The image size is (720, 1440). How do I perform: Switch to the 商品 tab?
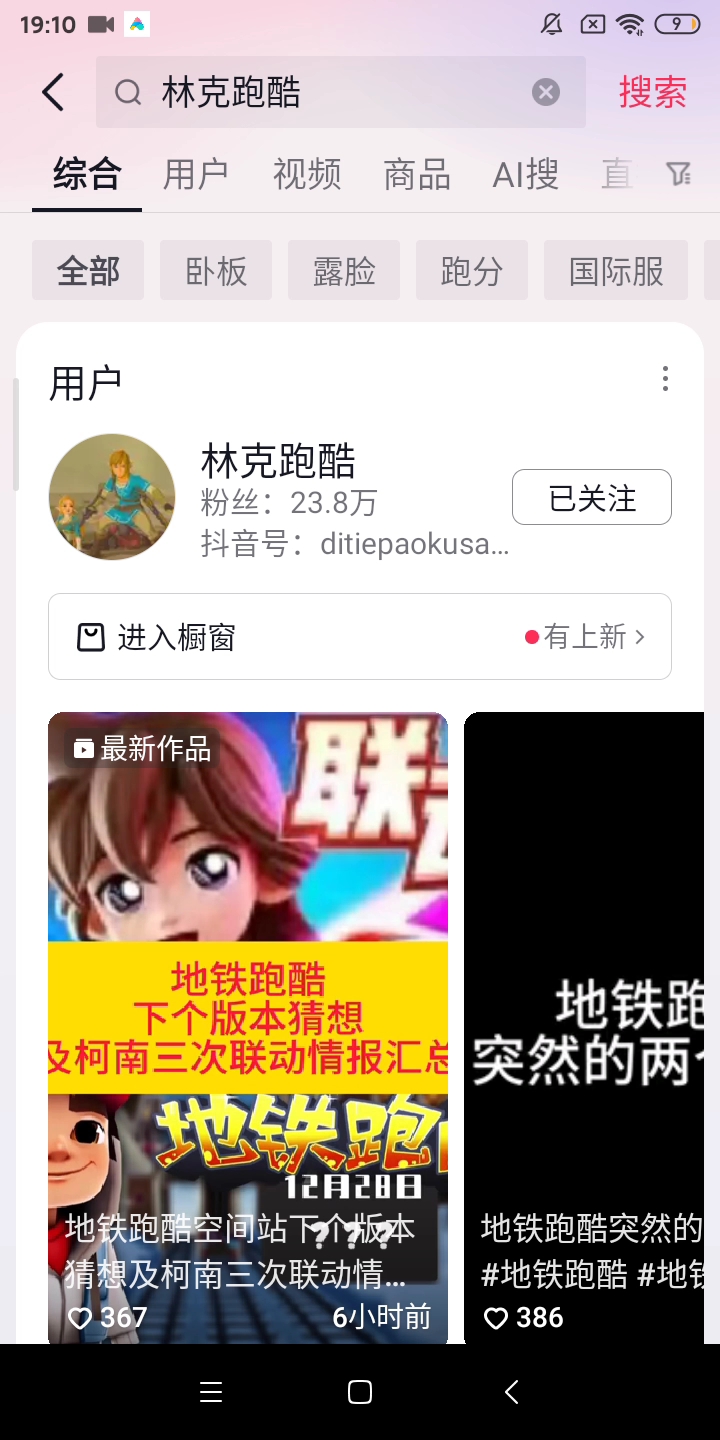point(417,174)
